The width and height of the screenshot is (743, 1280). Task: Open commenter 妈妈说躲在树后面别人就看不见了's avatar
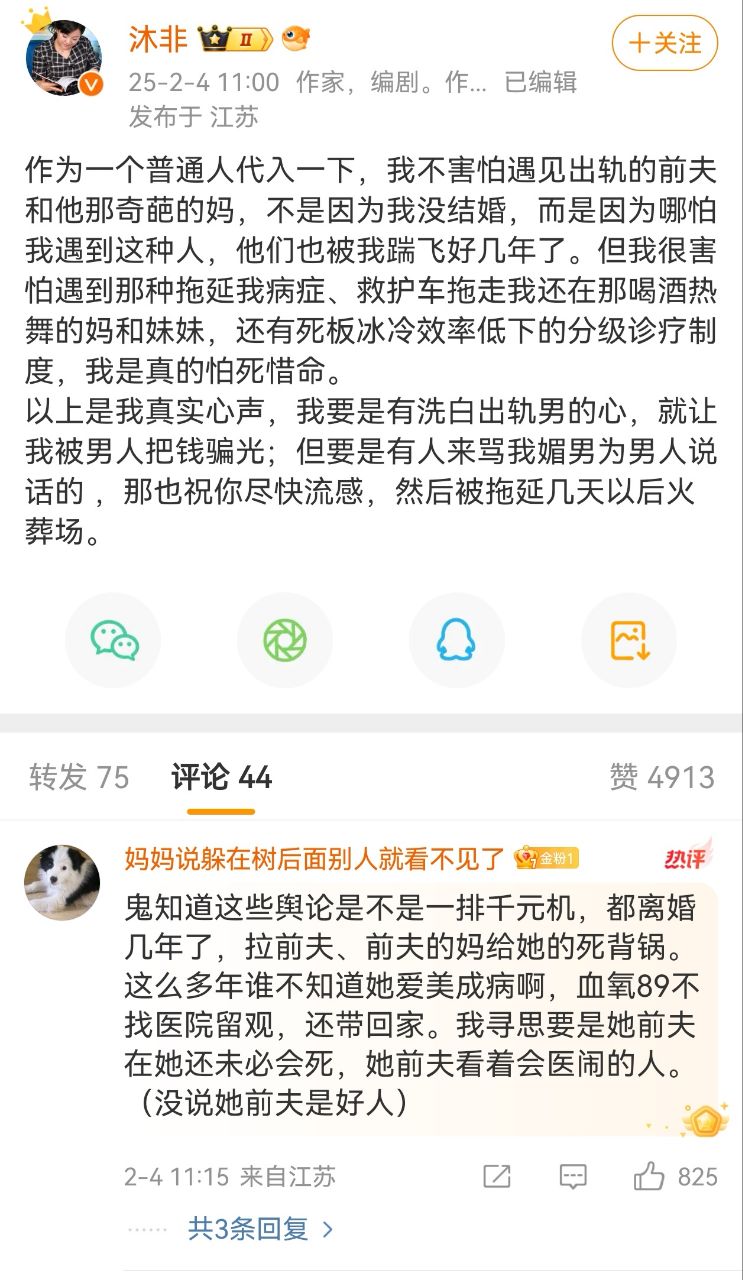[x=62, y=881]
